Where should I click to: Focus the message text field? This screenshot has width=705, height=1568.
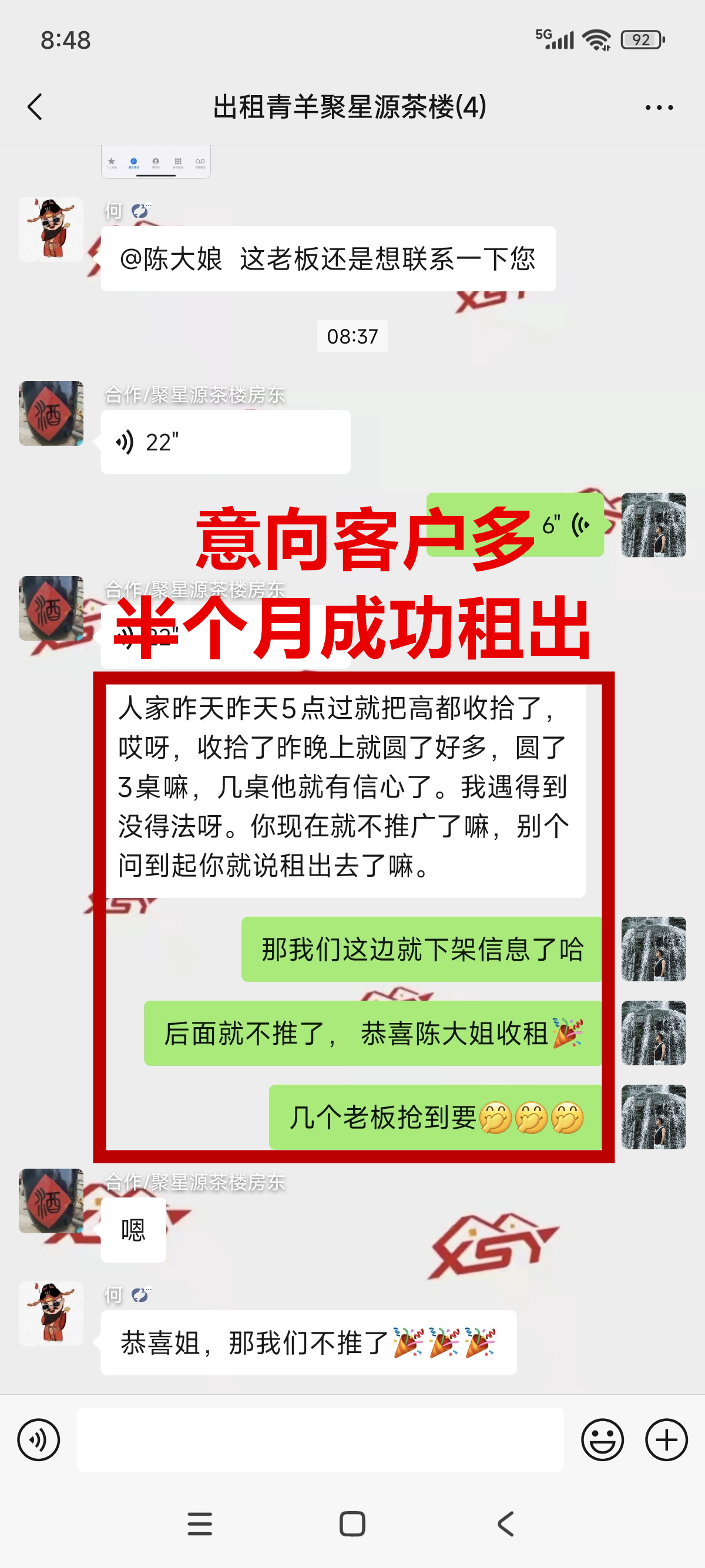pos(320,1439)
